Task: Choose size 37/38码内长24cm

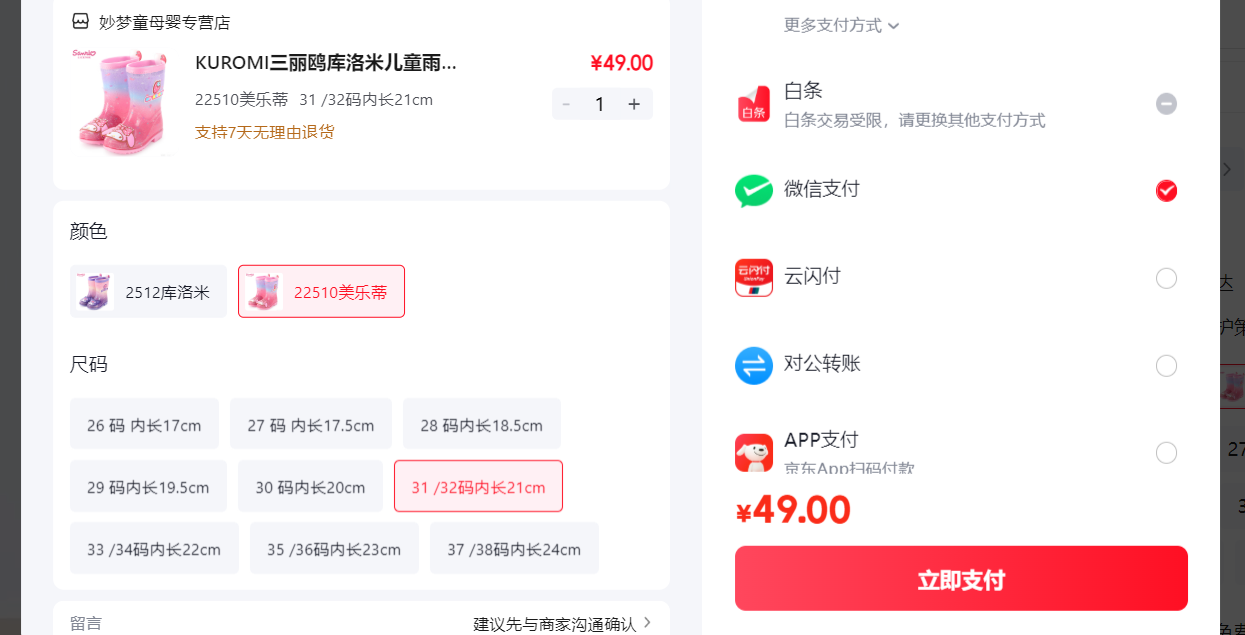Action: pyautogui.click(x=514, y=548)
